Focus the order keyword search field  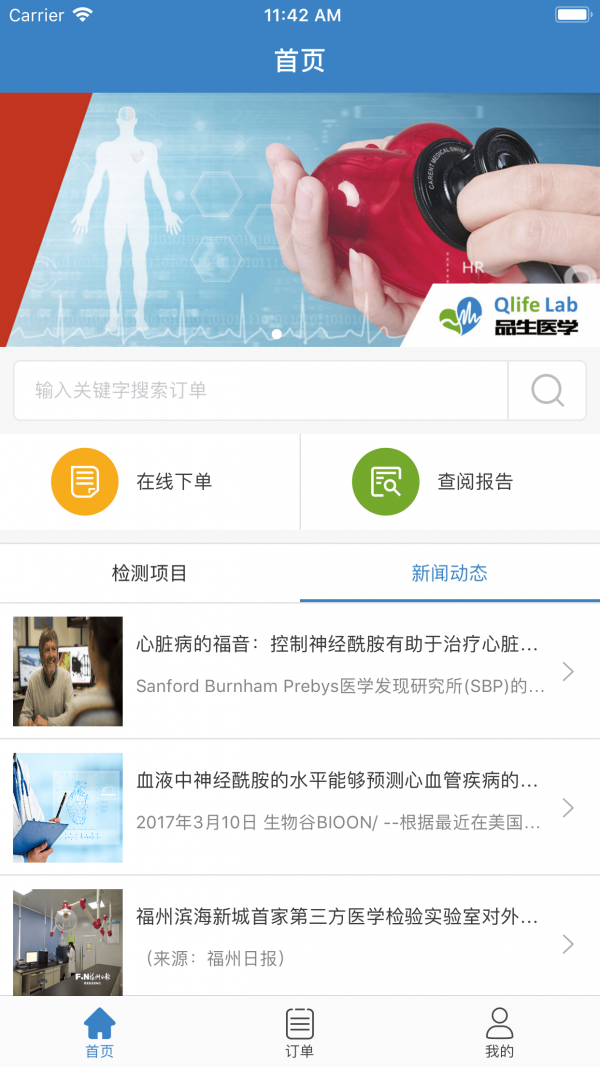point(260,390)
